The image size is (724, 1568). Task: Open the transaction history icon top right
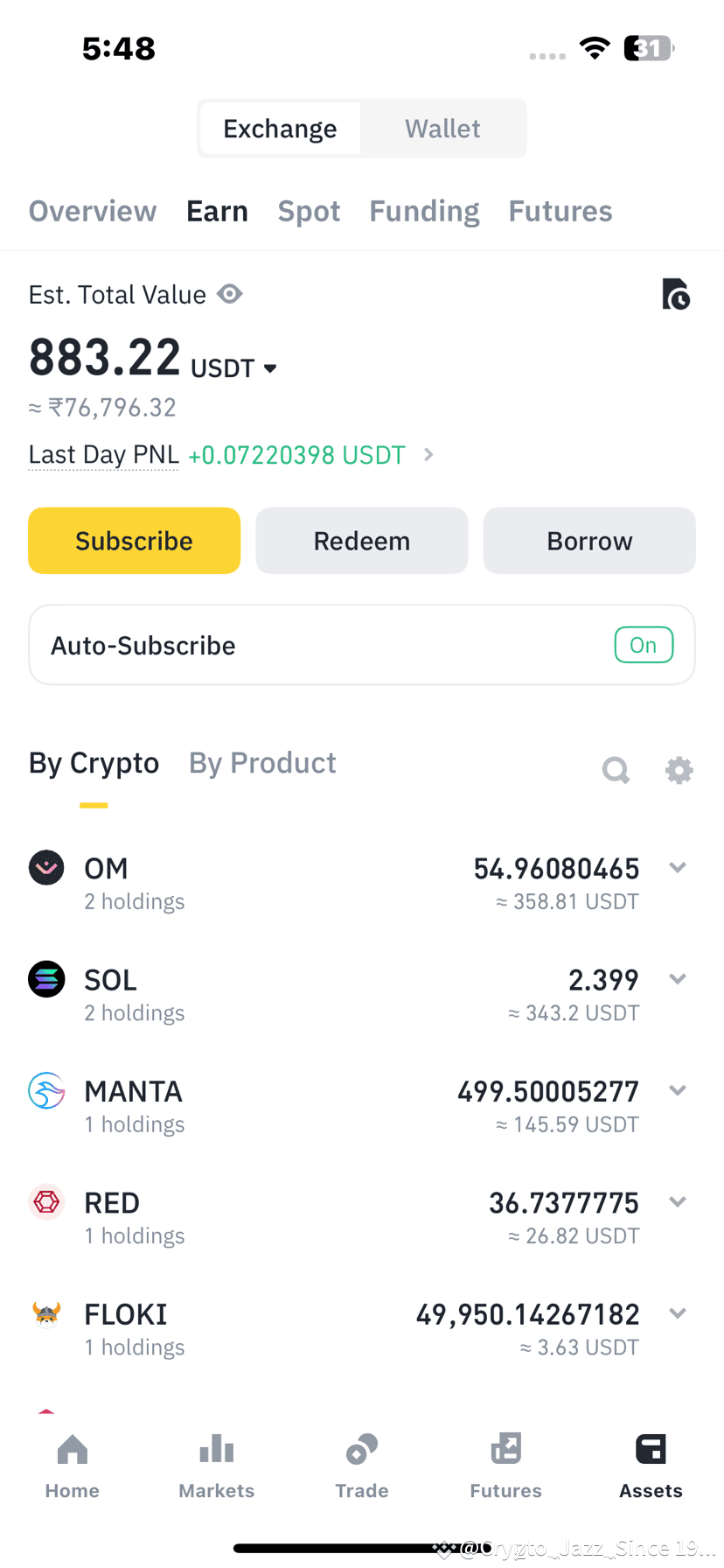[x=677, y=294]
